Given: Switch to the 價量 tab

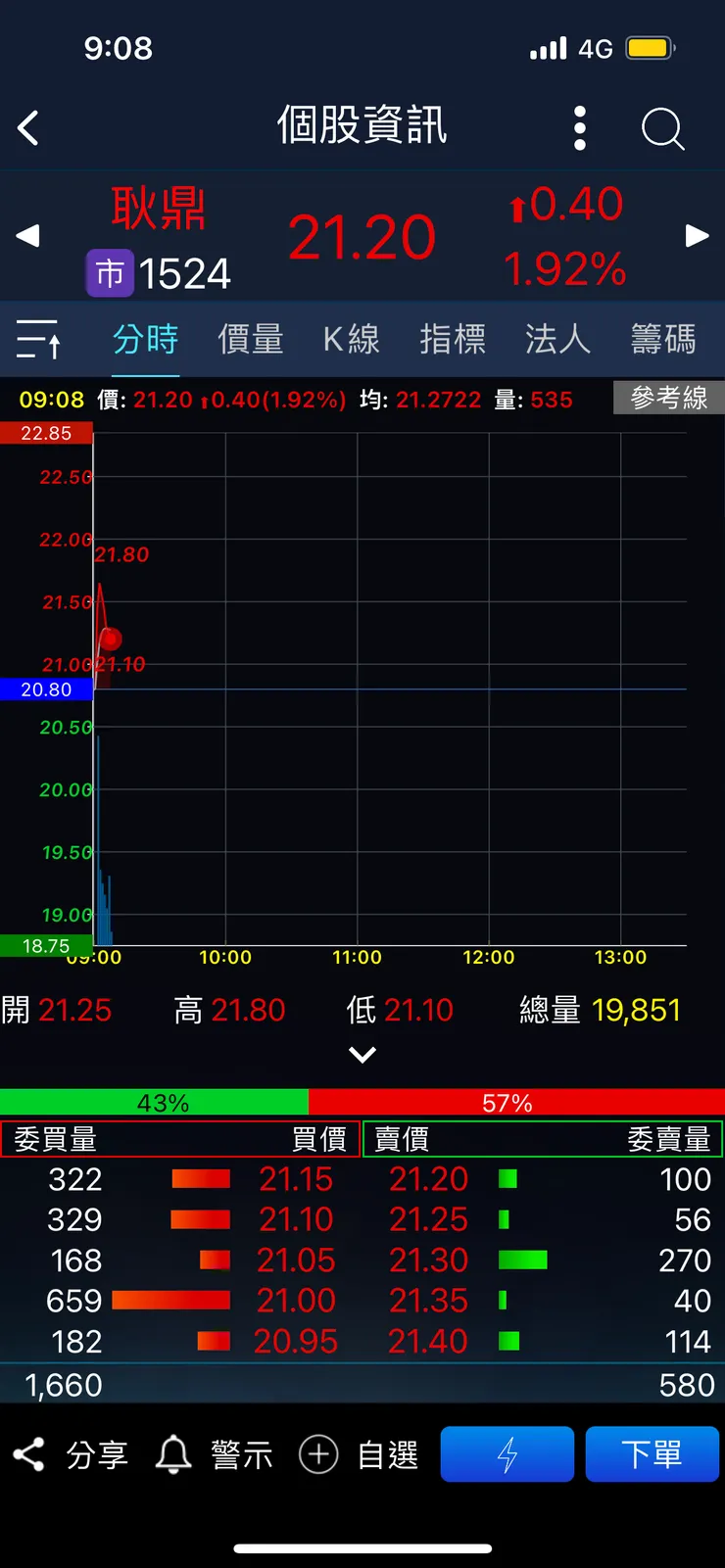Looking at the screenshot, I should [x=251, y=339].
